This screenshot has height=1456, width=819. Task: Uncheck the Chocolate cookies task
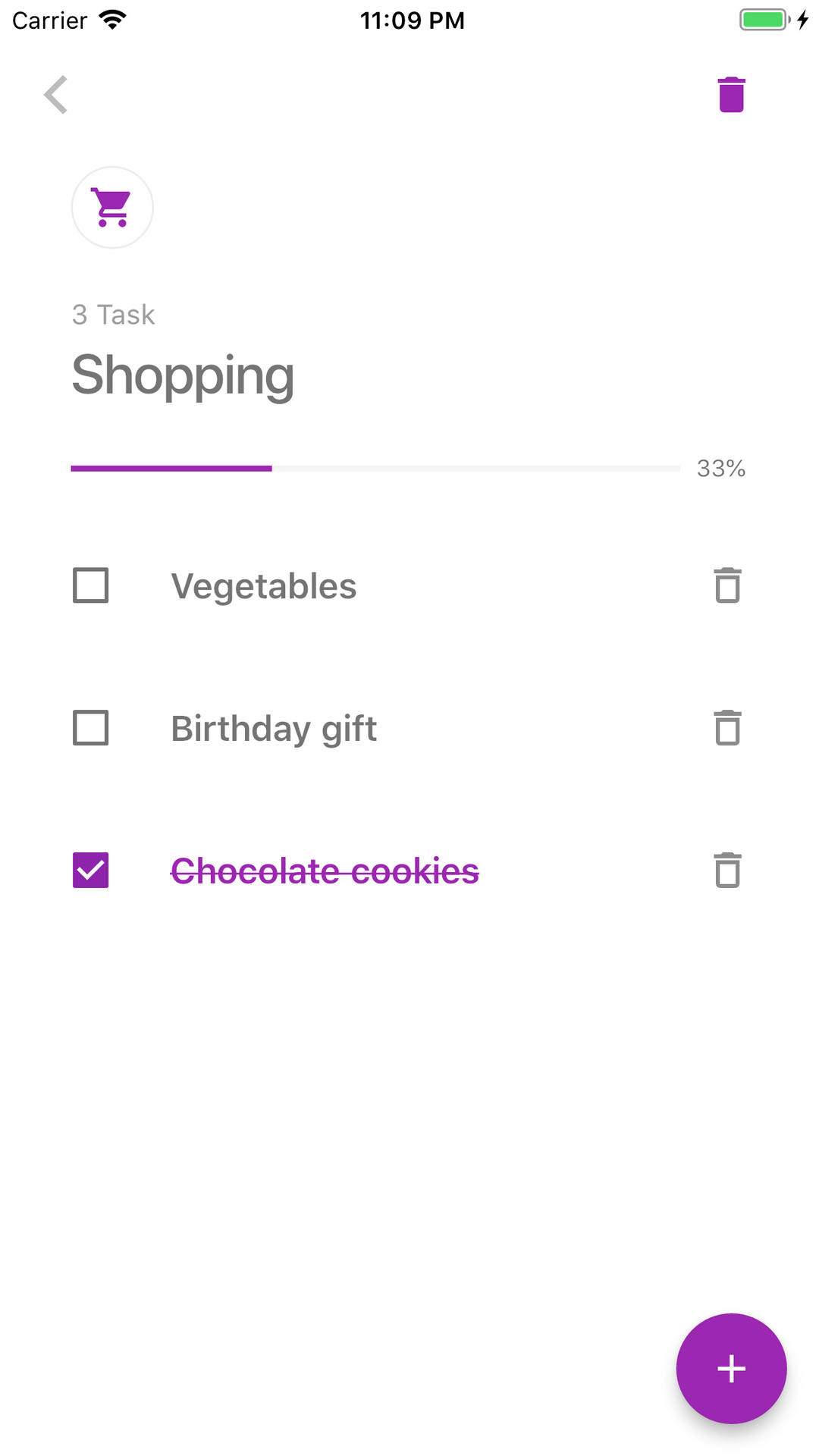(x=91, y=870)
